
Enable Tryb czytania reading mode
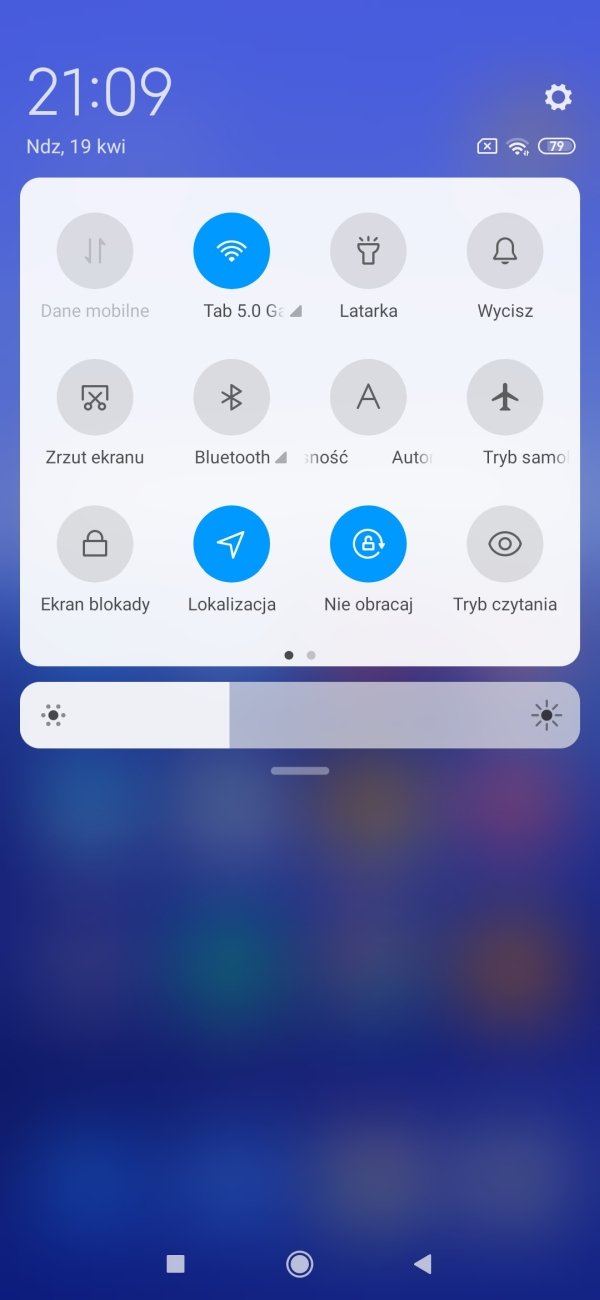tap(505, 544)
